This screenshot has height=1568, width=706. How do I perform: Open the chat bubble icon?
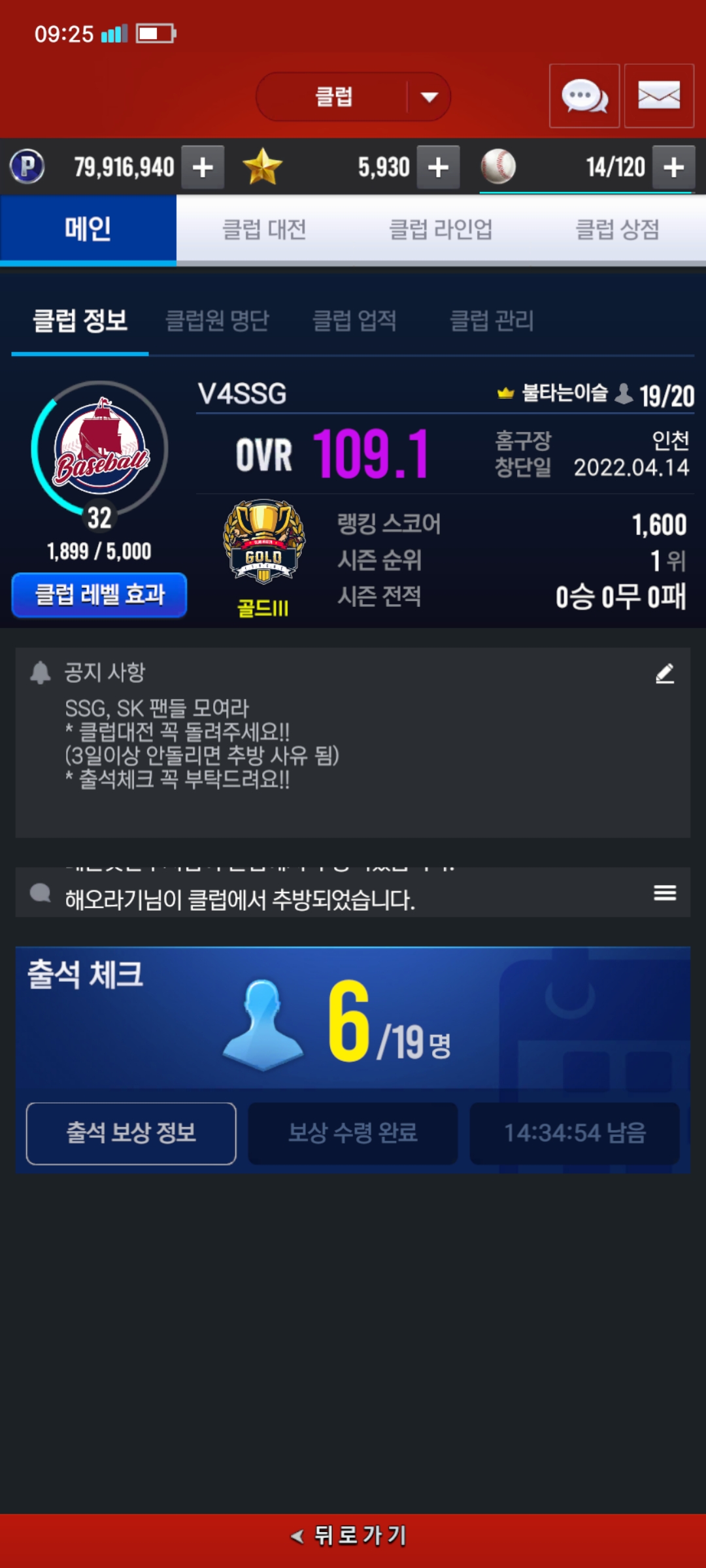click(584, 96)
